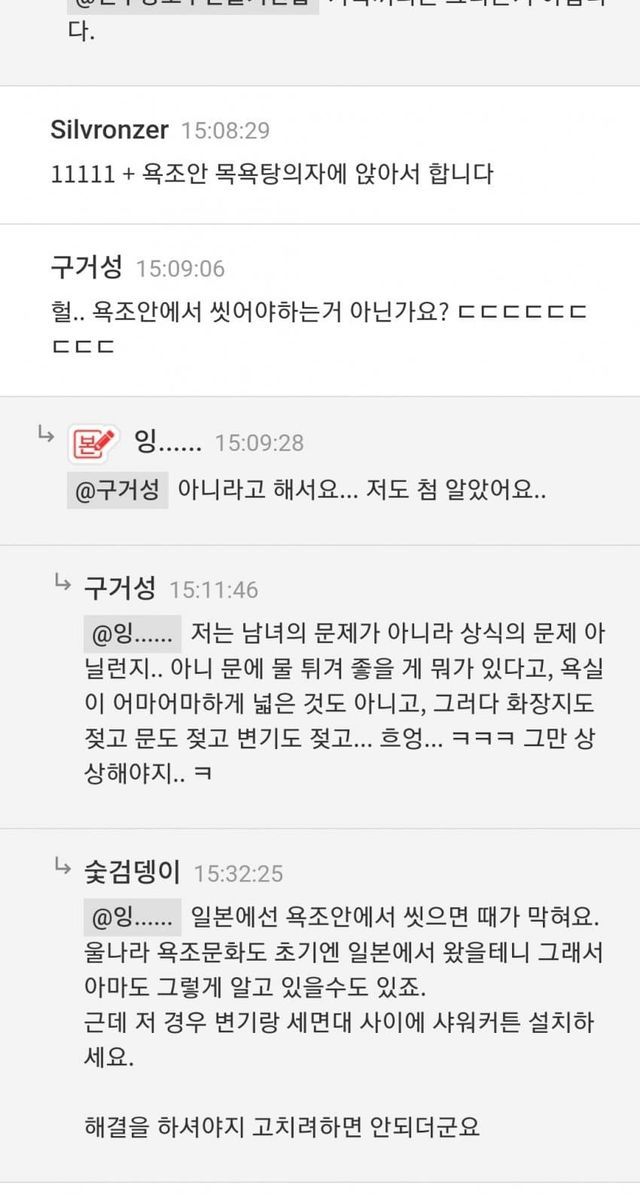The image size is (640, 1197).
Task: Open the 잉...... author's profile
Action: tap(167, 442)
